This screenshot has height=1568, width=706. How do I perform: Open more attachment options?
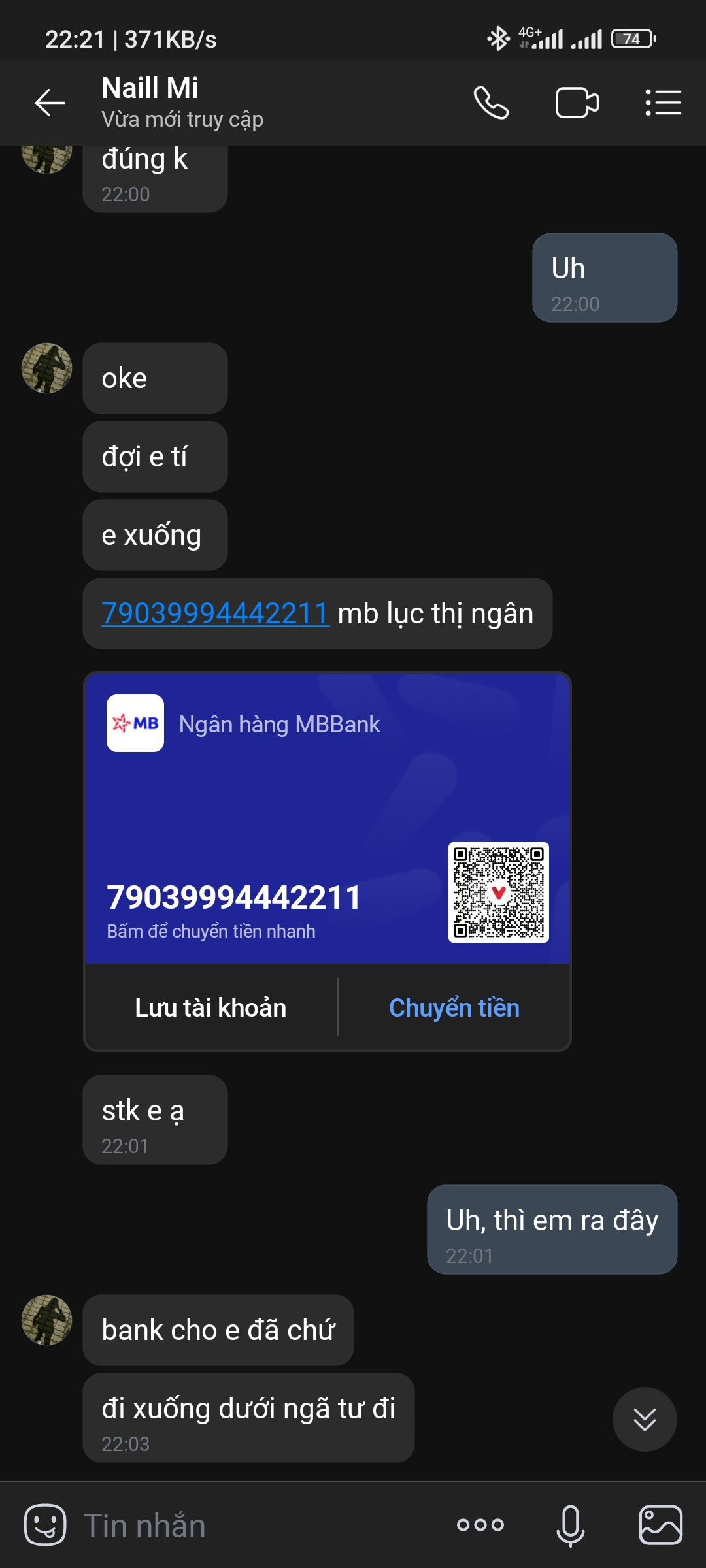coord(480,1525)
